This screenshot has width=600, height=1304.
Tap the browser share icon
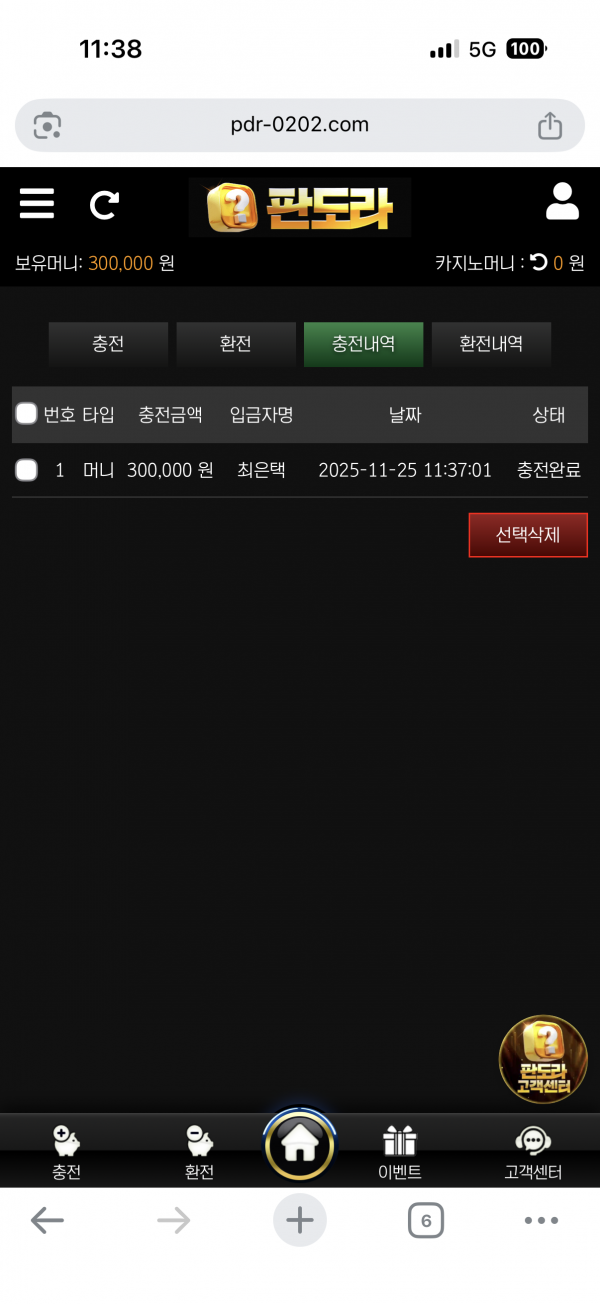(x=550, y=126)
